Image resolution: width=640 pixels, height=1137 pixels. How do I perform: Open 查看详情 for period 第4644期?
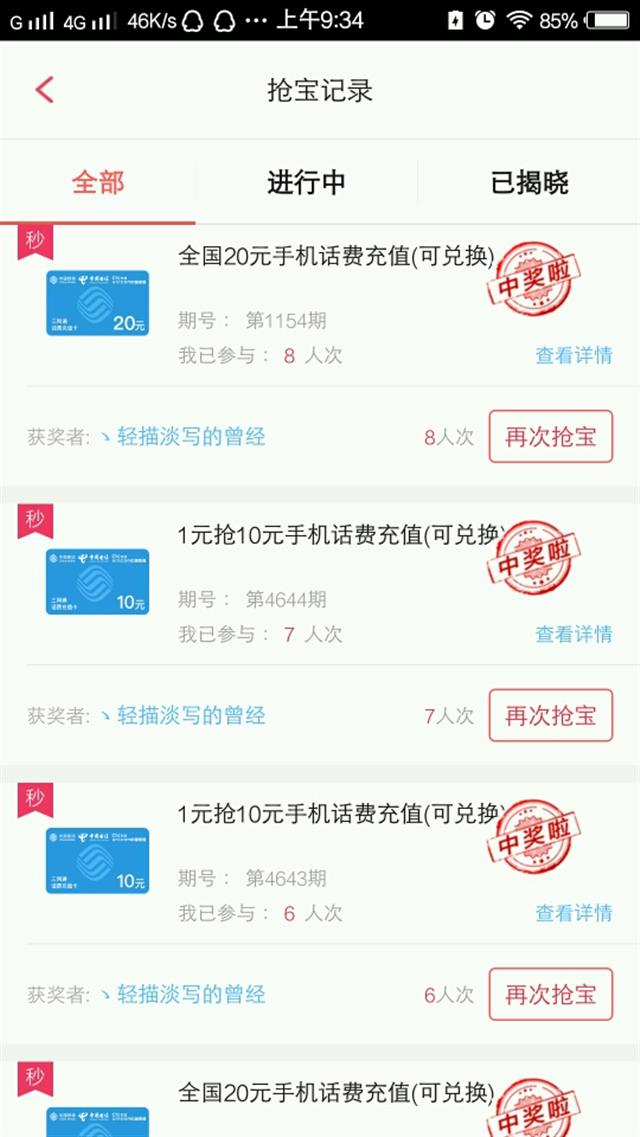[x=573, y=634]
